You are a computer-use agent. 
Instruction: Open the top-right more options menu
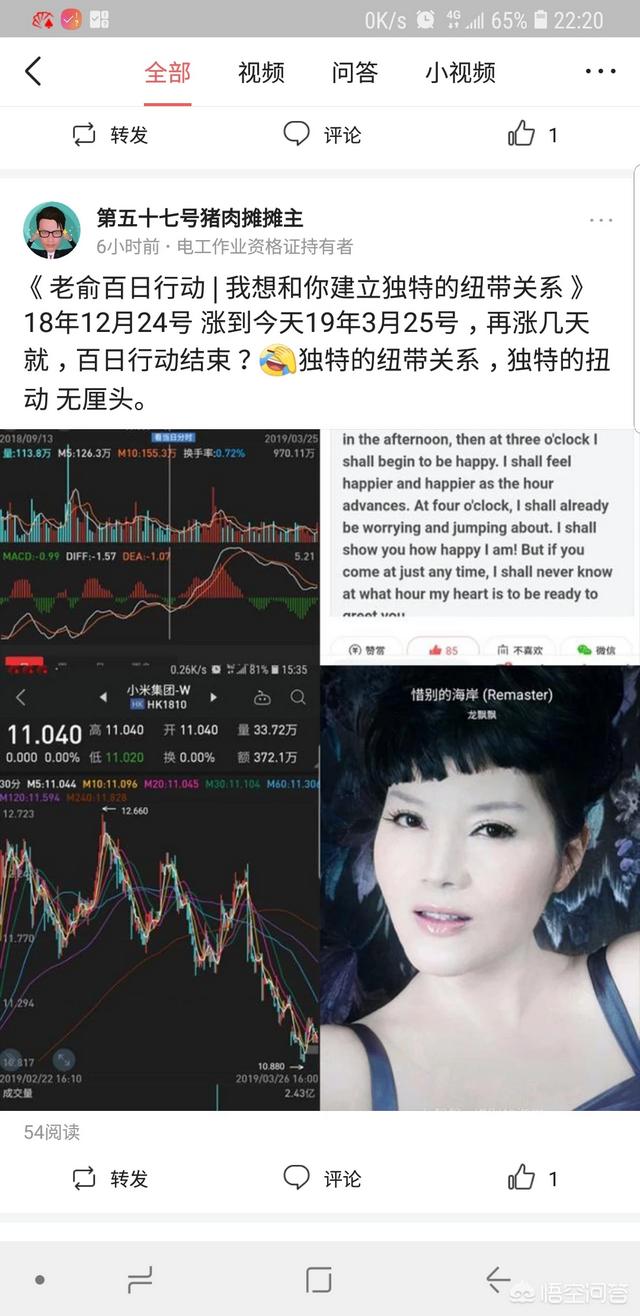coord(600,72)
